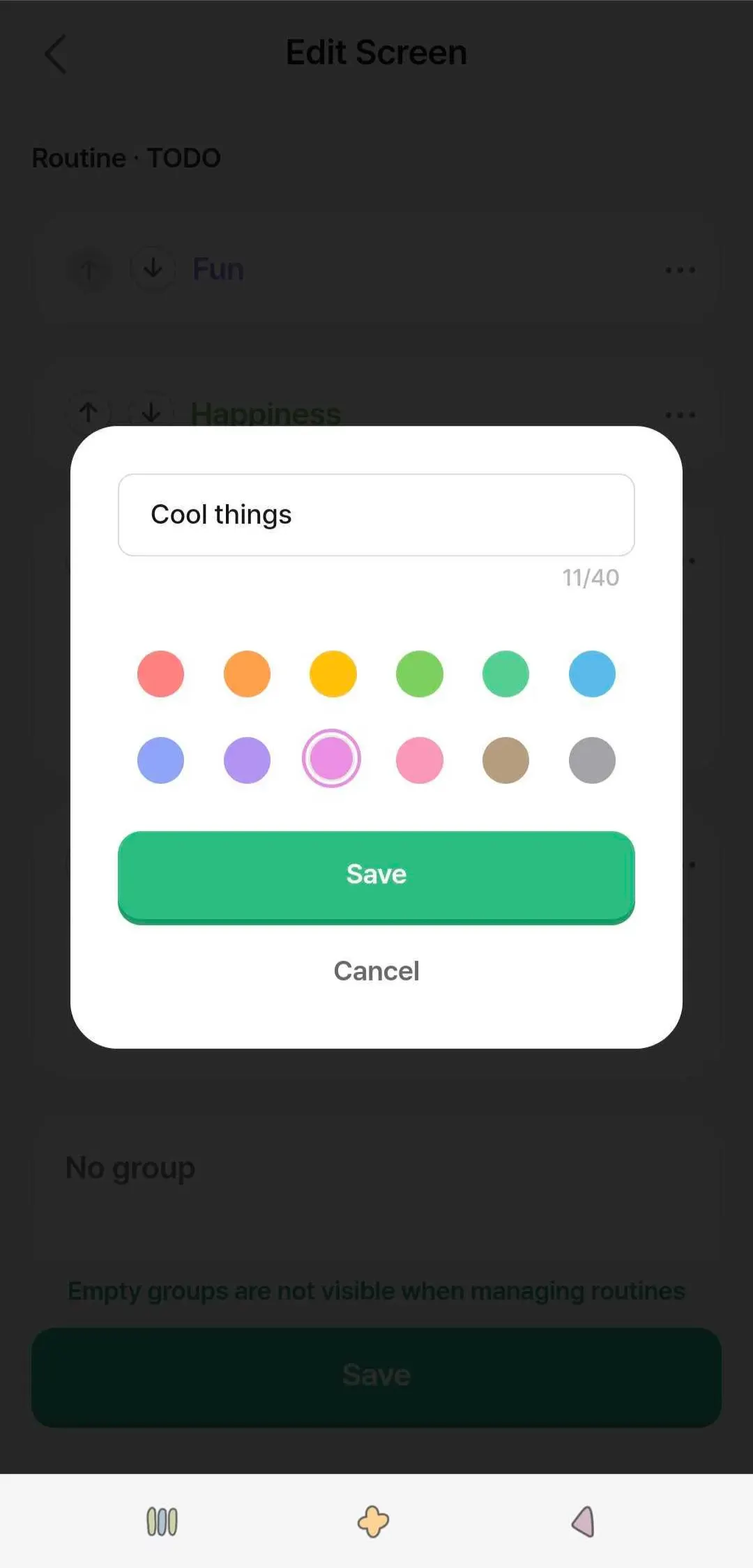Pick the purple color swatch
This screenshot has width=753, height=1568.
point(247,760)
